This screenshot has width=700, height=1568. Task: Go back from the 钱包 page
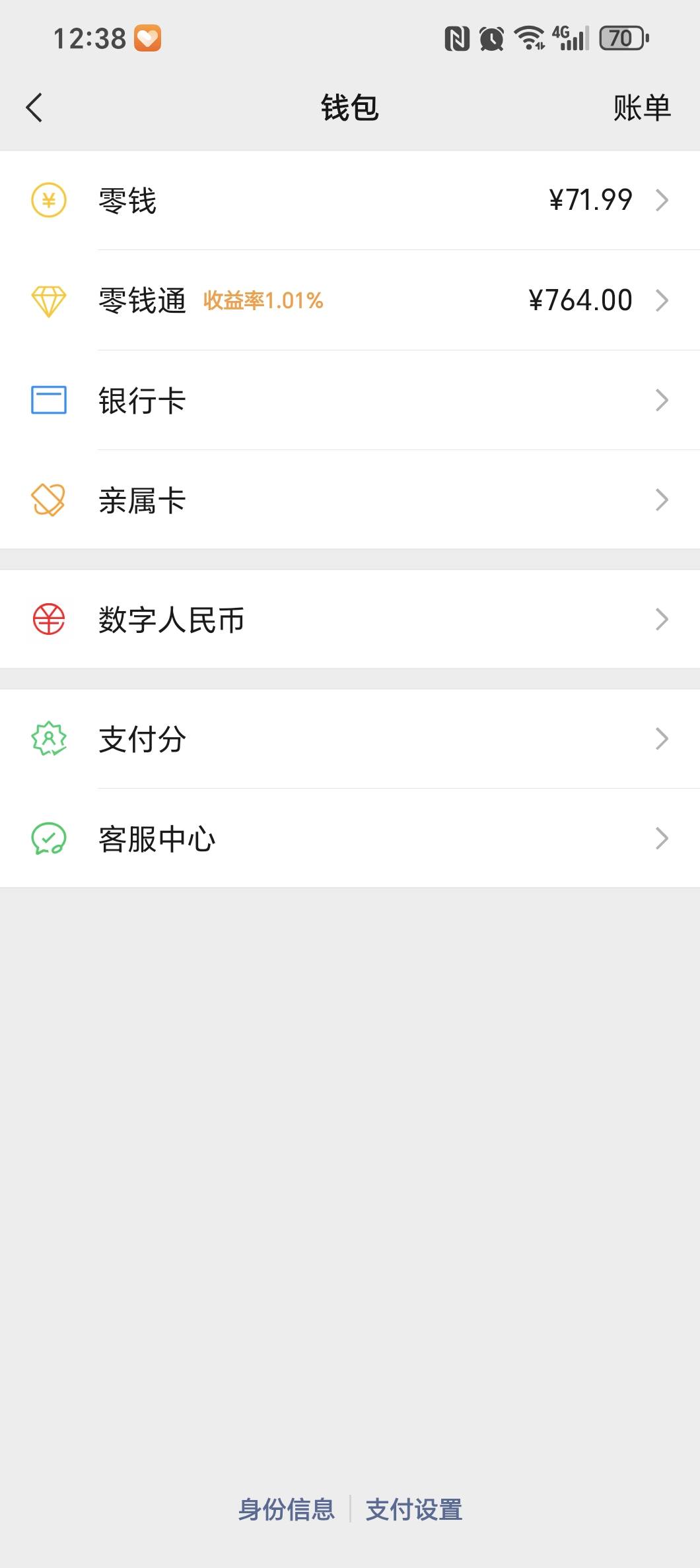[x=34, y=108]
